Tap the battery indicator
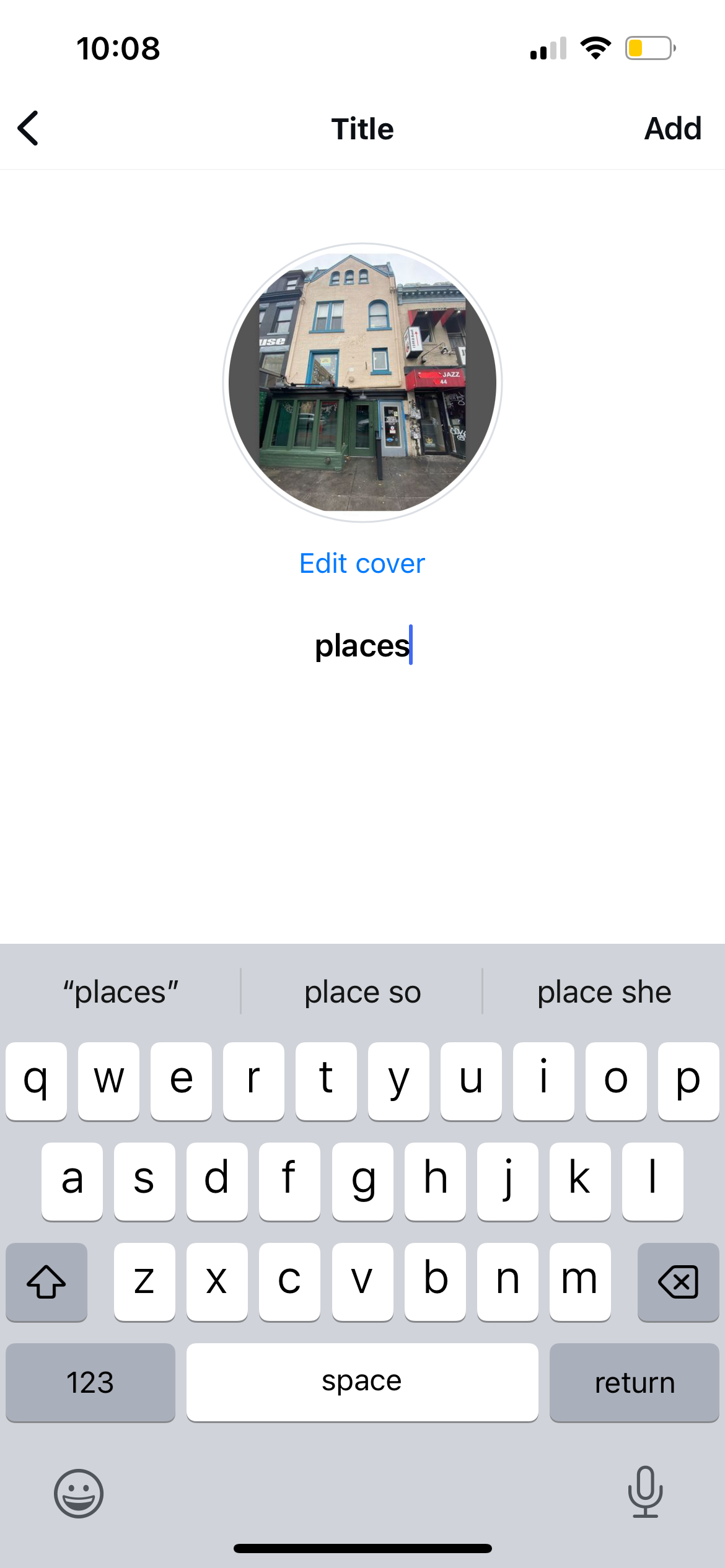Screen dimensions: 725x1568 pyautogui.click(x=648, y=47)
